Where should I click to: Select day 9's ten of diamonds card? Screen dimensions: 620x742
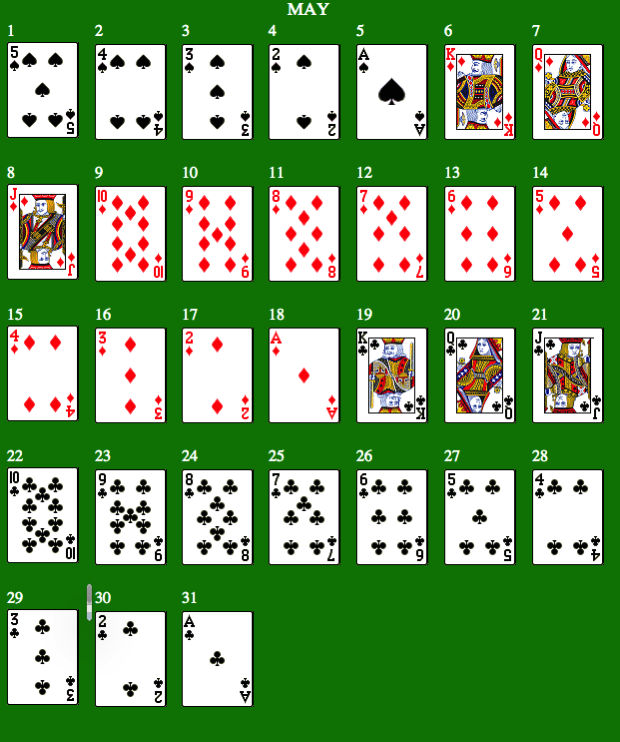coord(130,233)
